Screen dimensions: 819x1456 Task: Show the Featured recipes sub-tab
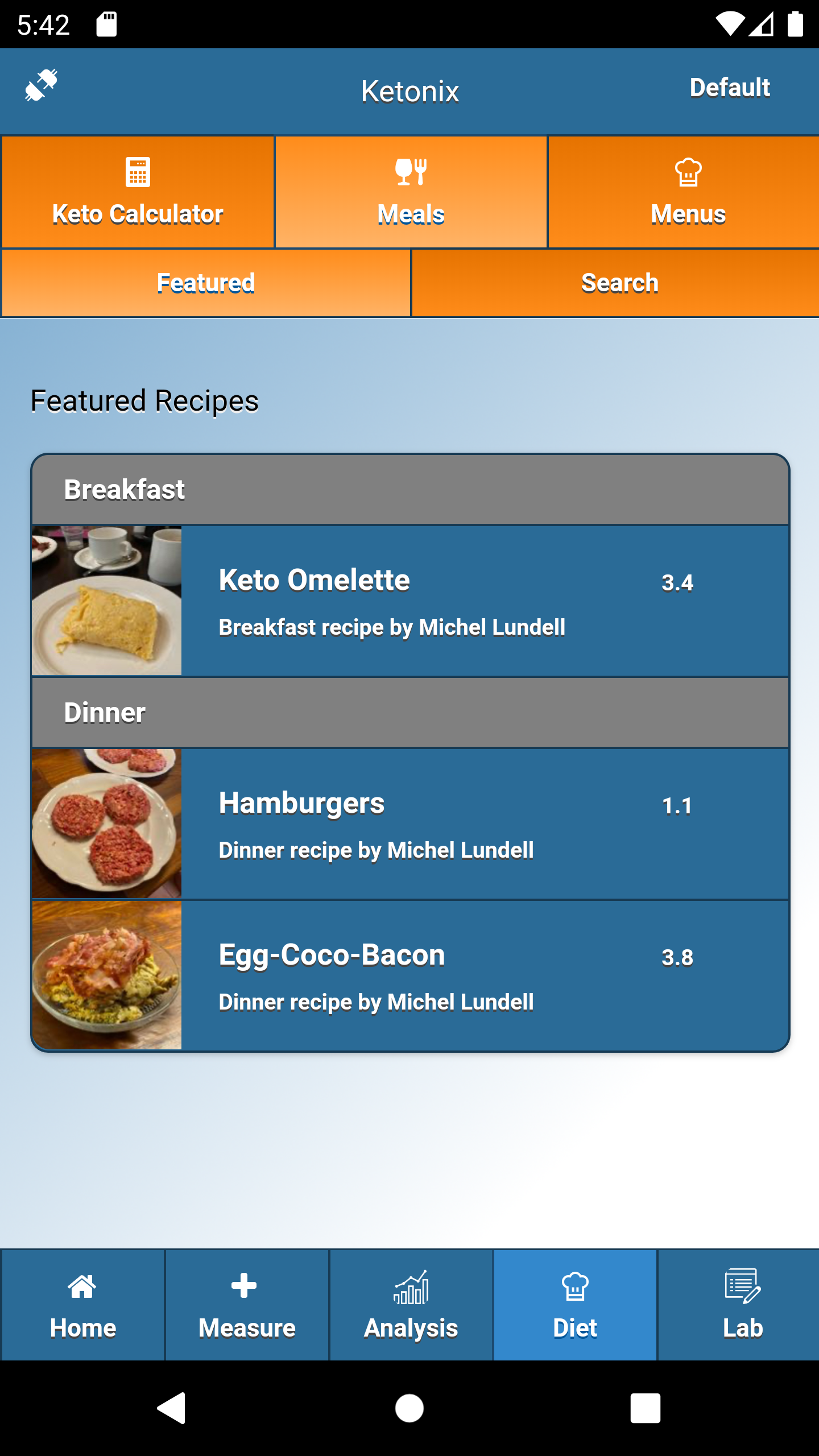[x=206, y=283]
